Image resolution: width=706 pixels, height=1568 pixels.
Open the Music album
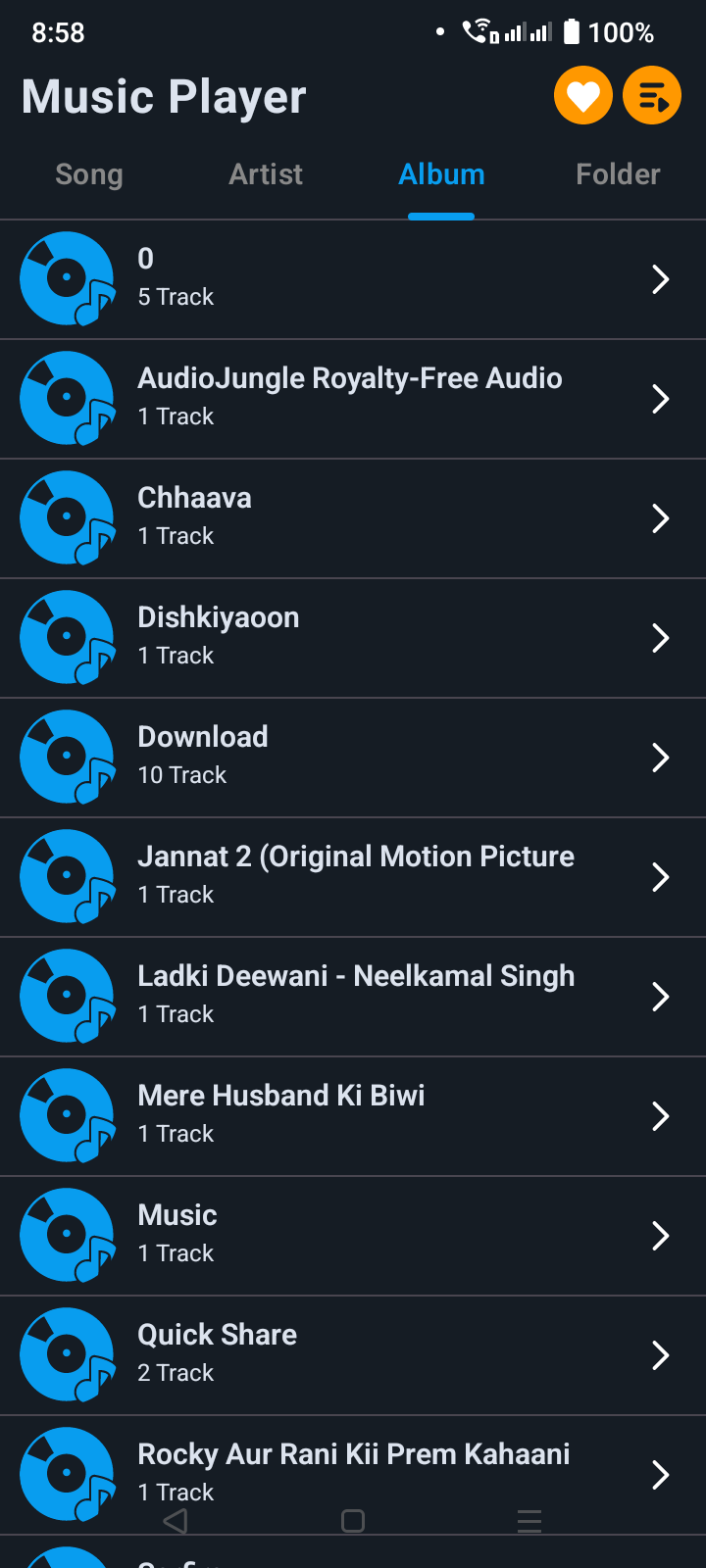(x=353, y=1236)
